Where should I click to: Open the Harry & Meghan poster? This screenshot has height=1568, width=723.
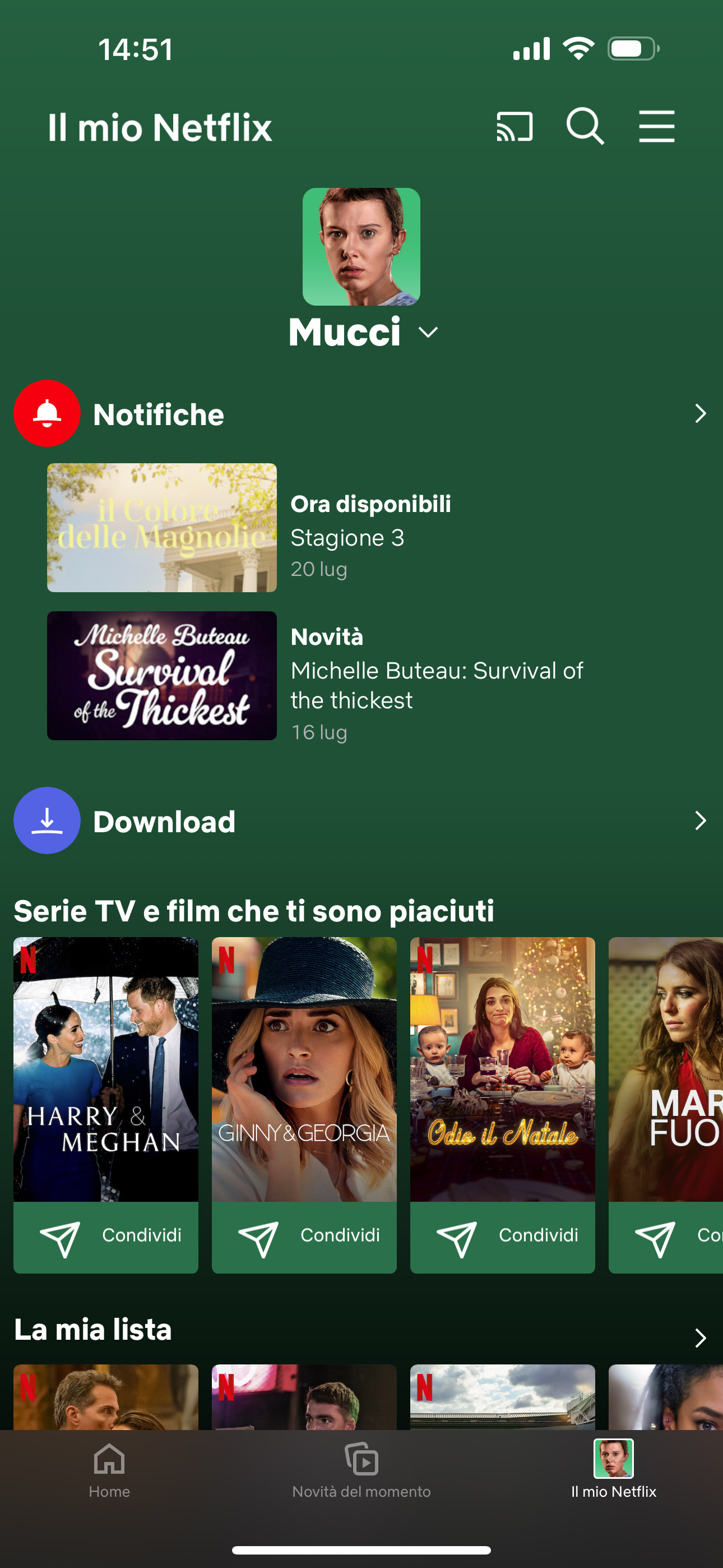click(x=106, y=1069)
